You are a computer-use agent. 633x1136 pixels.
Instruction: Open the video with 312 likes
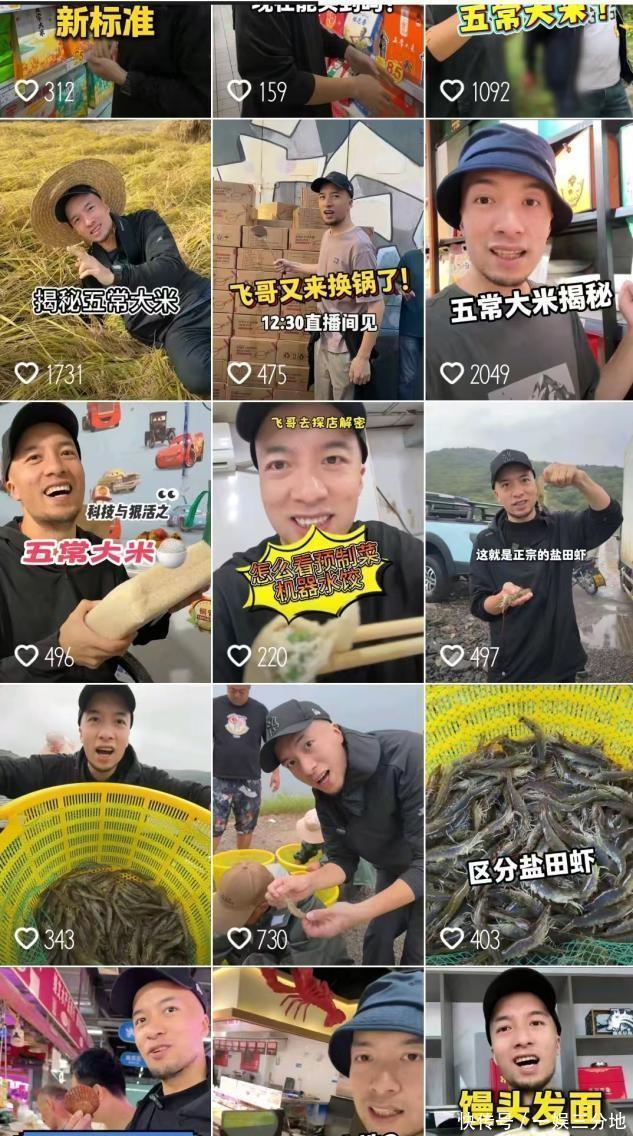click(105, 58)
